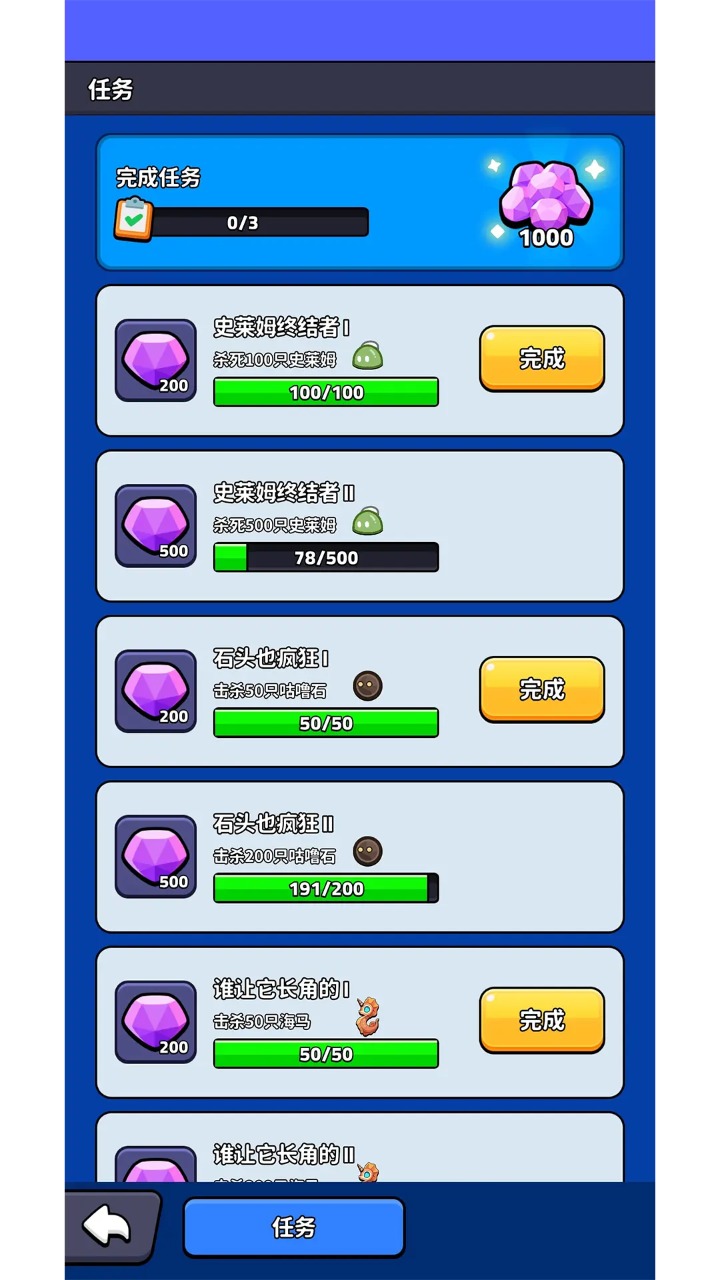Claim the 史莱姆终结者 I reward with 完成
720x1280 pixels.
point(542,358)
